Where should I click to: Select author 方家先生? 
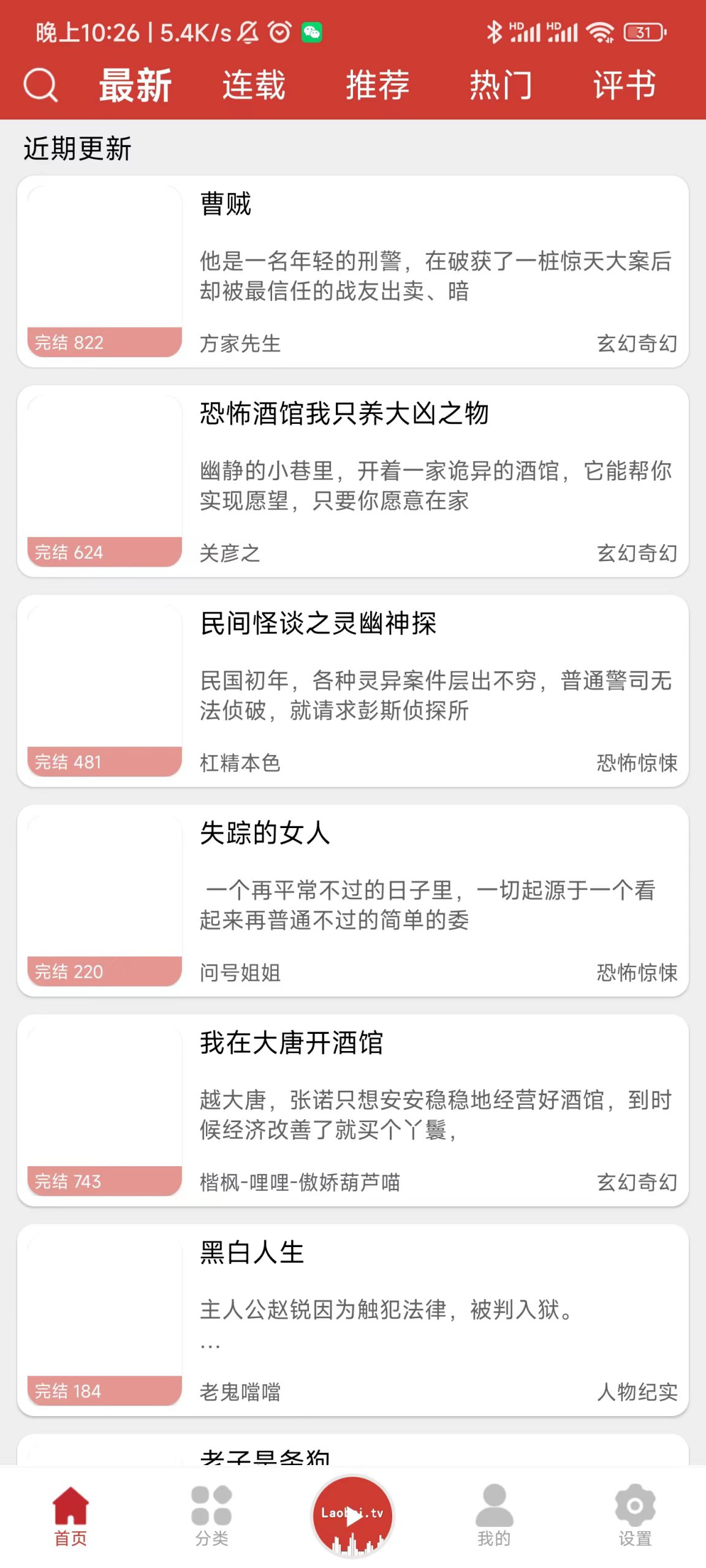click(x=240, y=344)
